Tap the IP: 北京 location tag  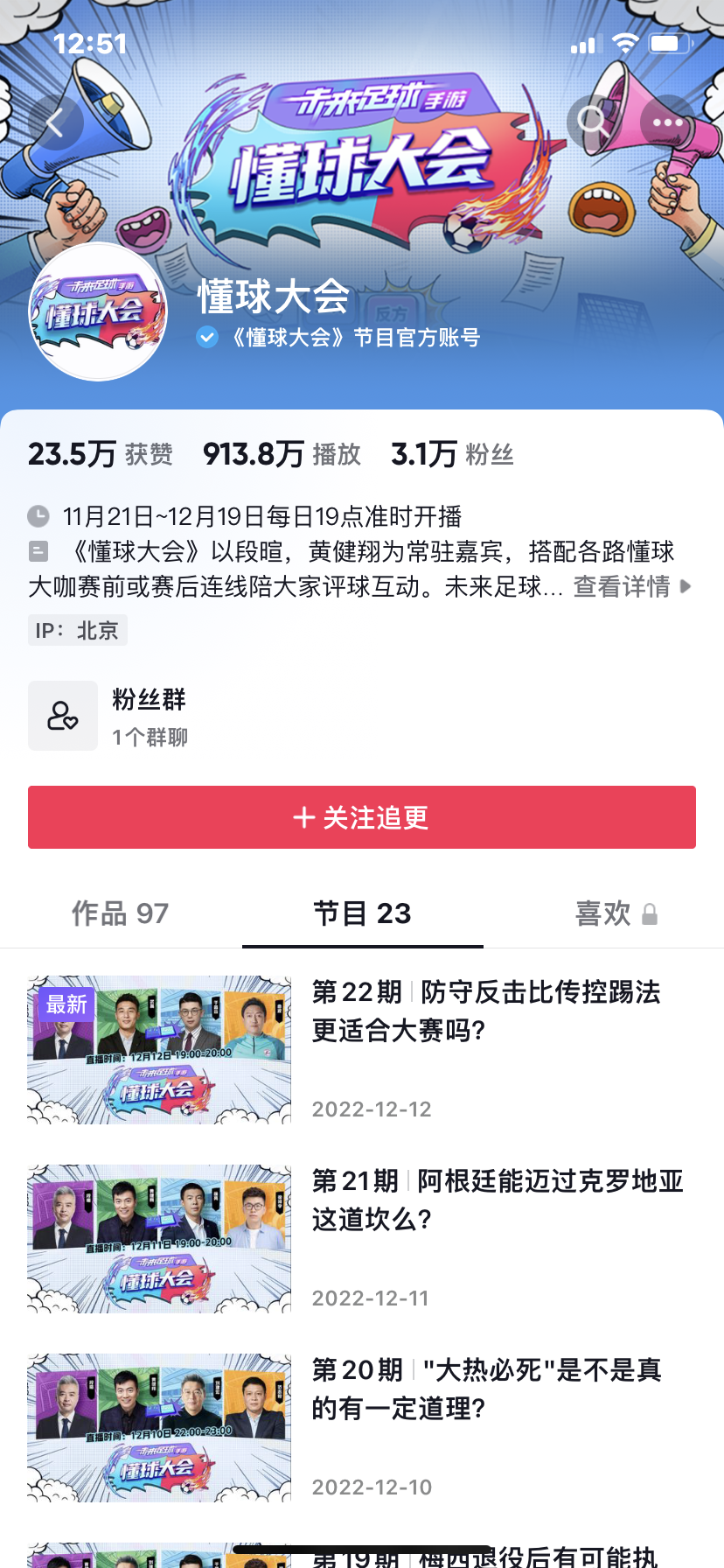coord(77,630)
